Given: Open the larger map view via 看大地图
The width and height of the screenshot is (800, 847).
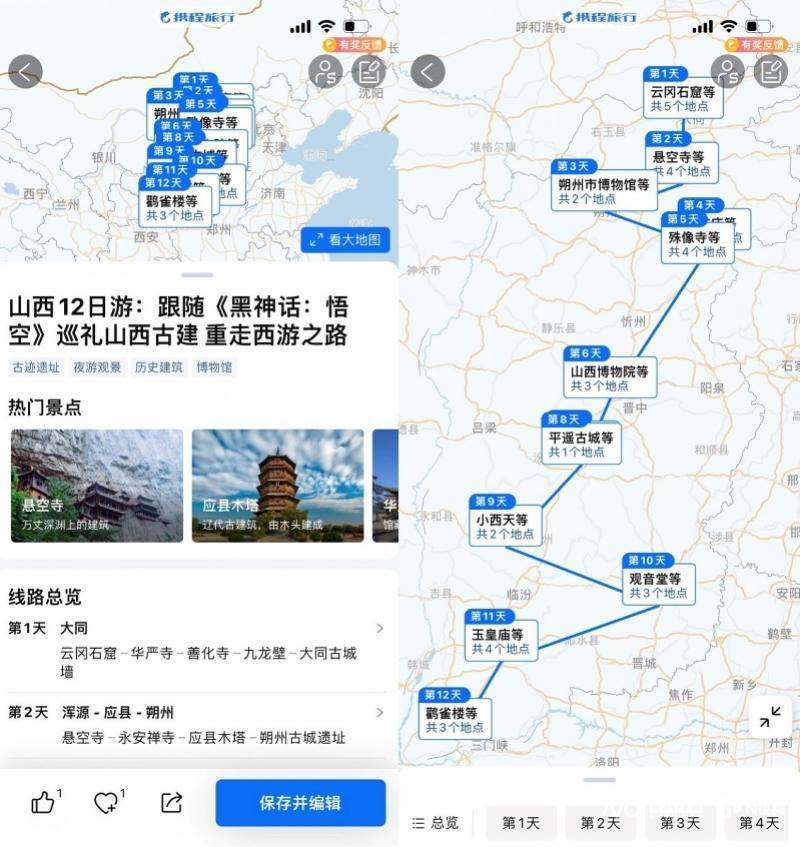Looking at the screenshot, I should point(345,240).
